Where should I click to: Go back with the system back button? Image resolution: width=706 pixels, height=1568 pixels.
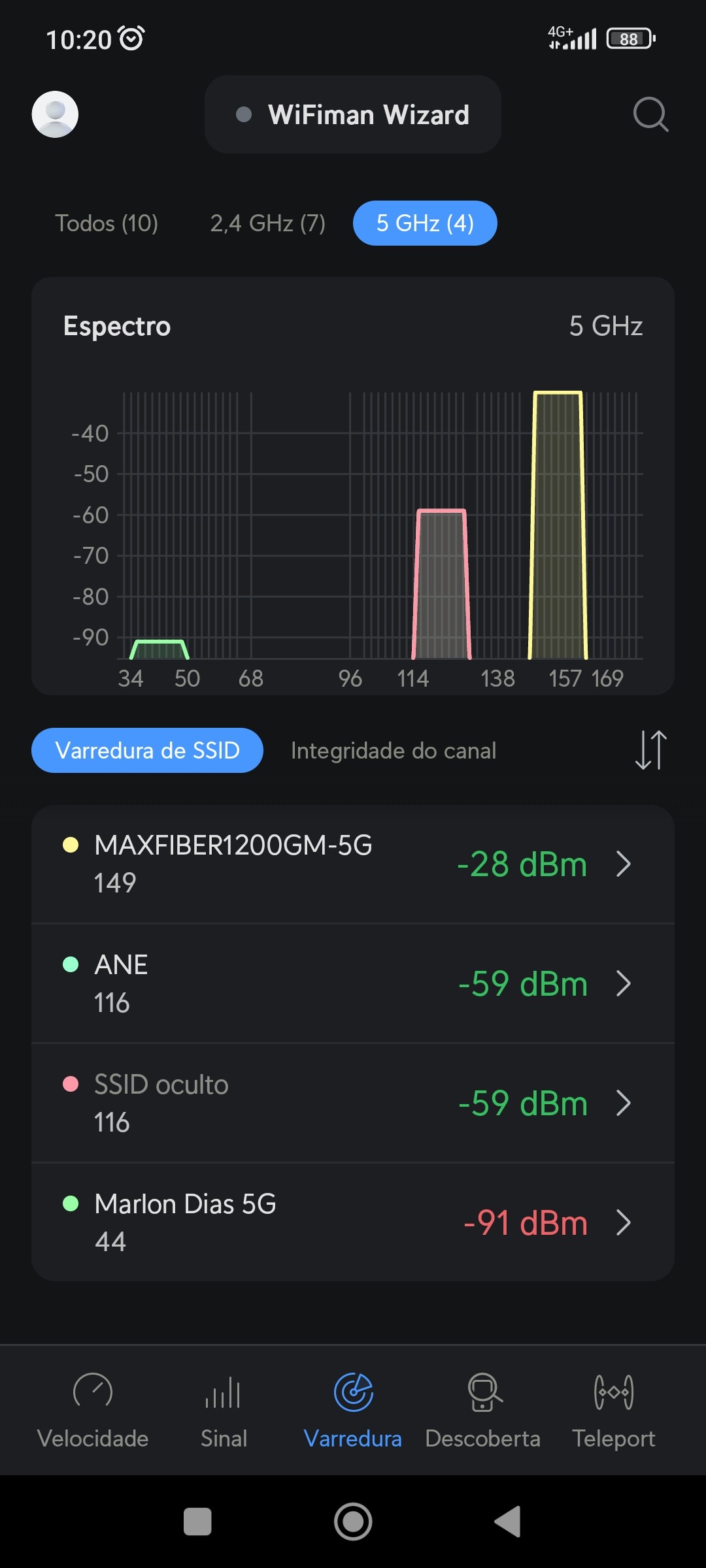coord(508,1522)
